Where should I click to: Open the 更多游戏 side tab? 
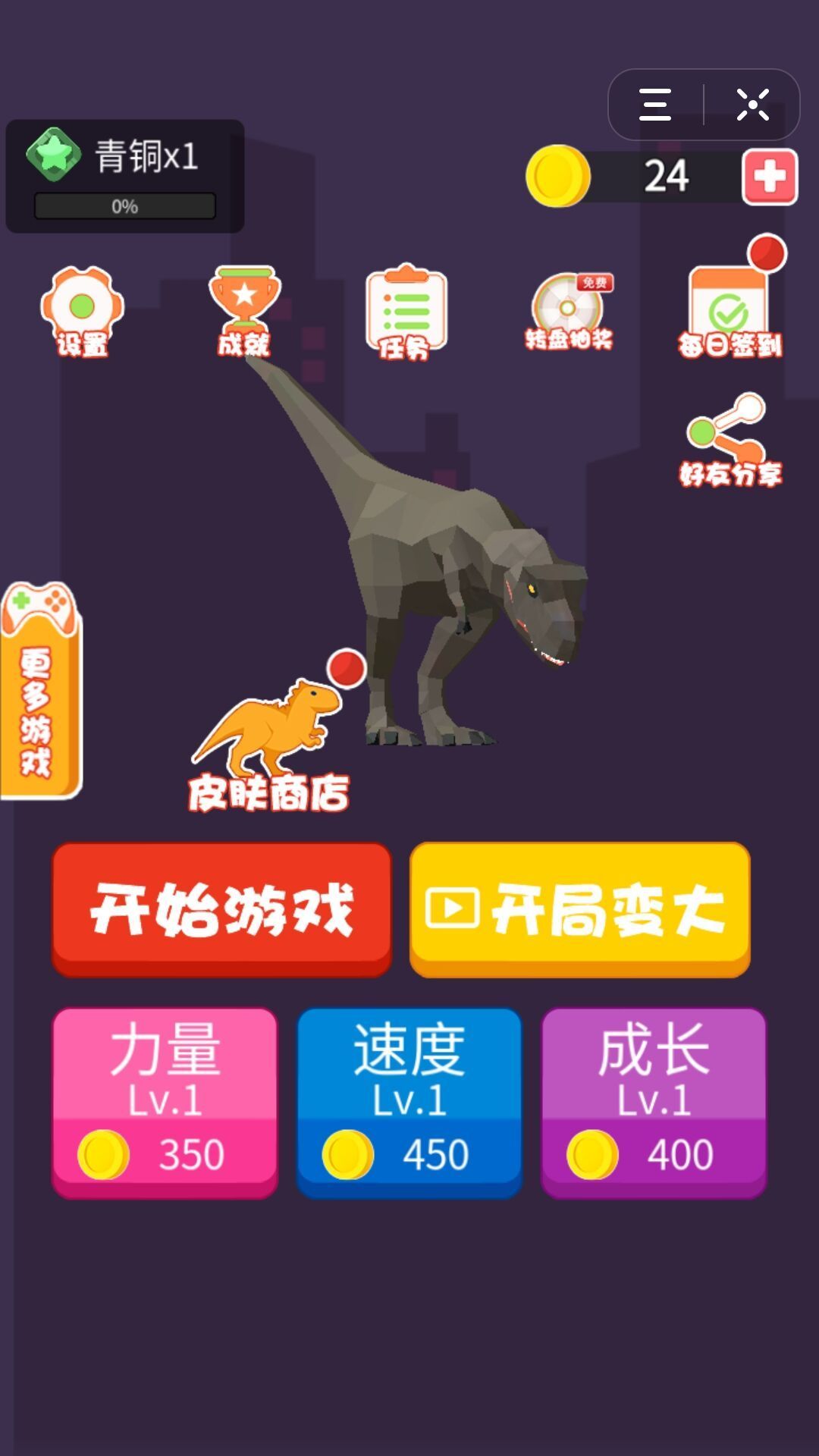tap(39, 692)
